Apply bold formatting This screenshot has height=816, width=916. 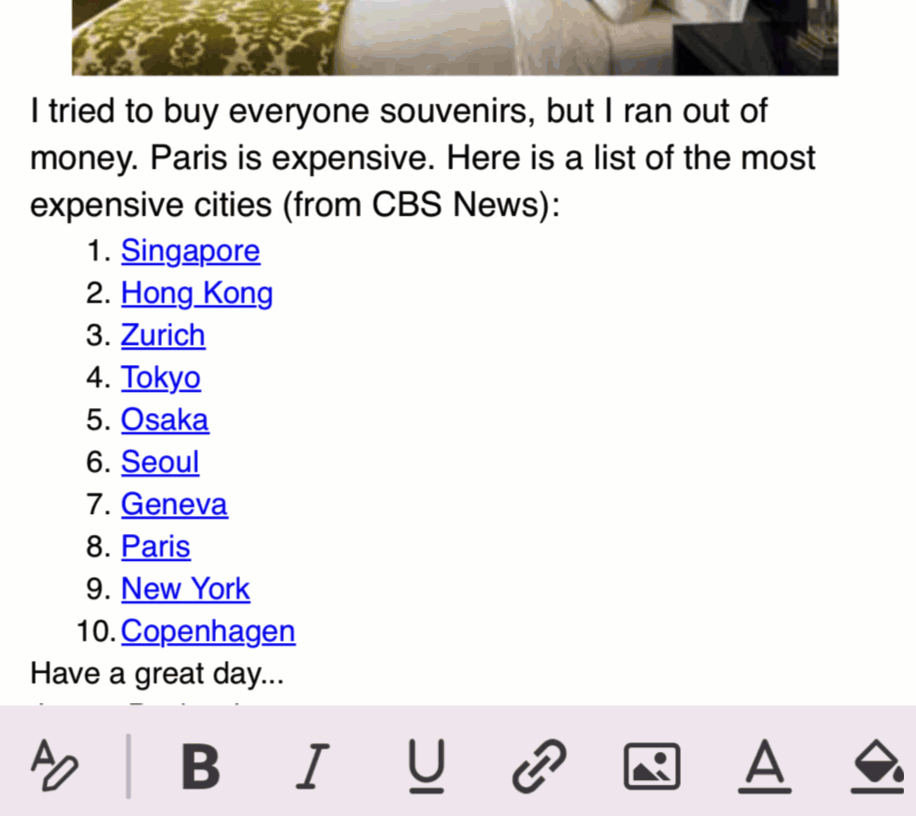[x=200, y=767]
